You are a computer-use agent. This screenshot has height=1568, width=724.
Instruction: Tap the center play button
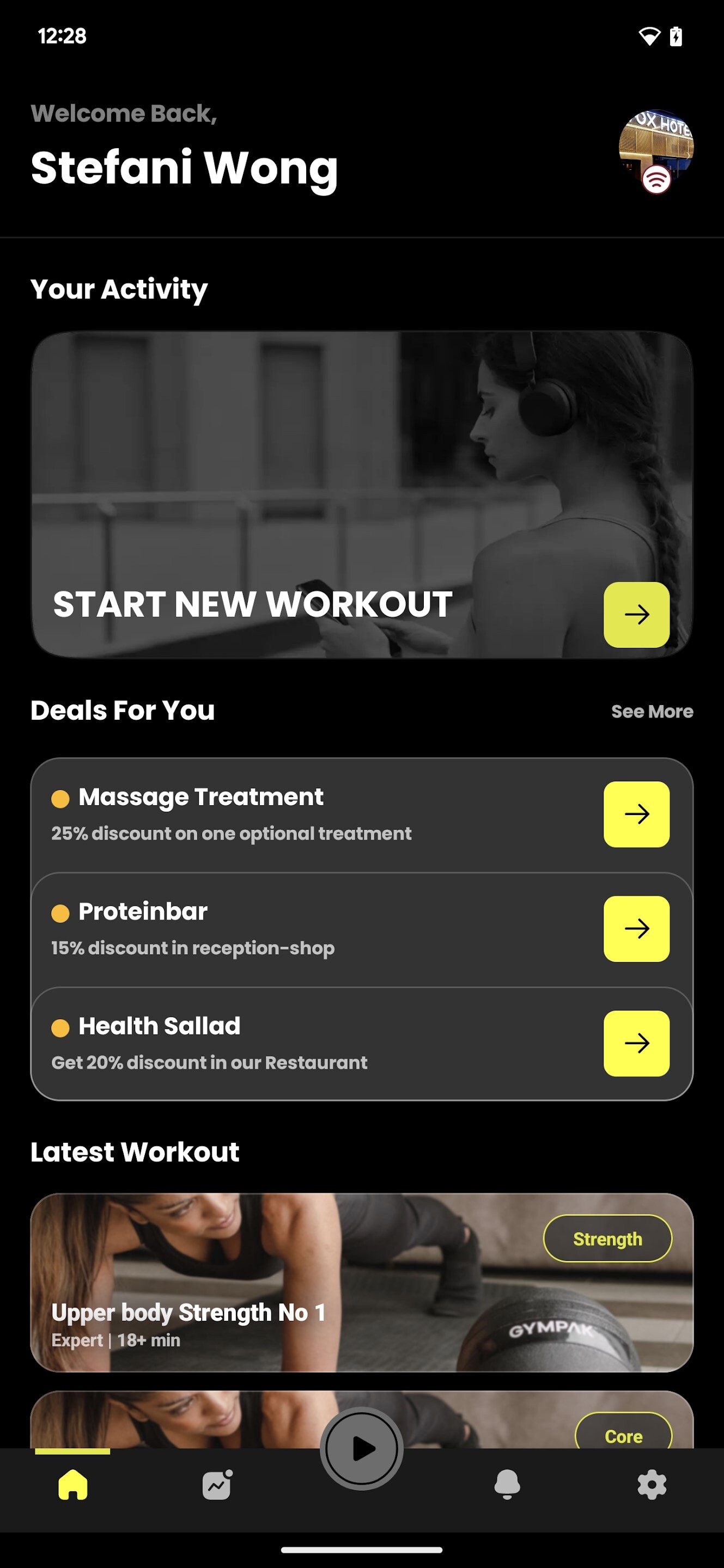tap(362, 1449)
